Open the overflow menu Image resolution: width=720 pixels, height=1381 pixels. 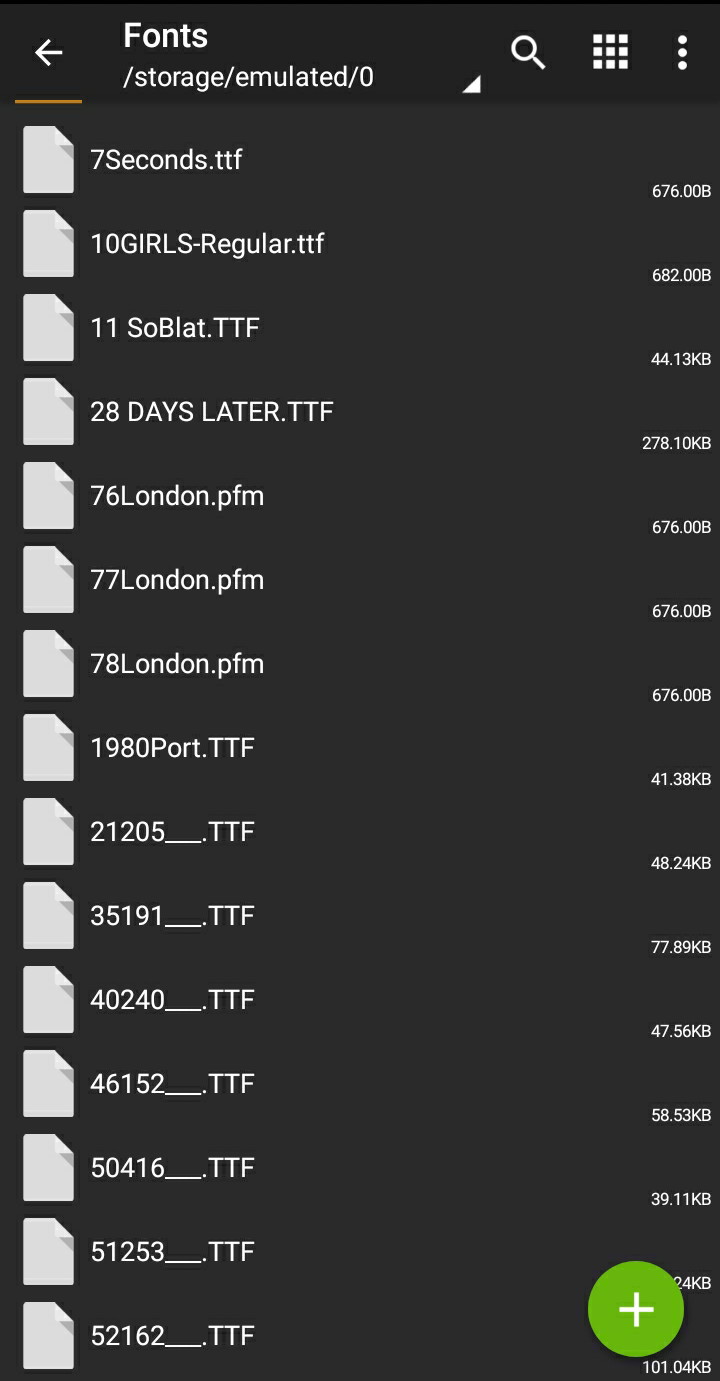pos(682,52)
